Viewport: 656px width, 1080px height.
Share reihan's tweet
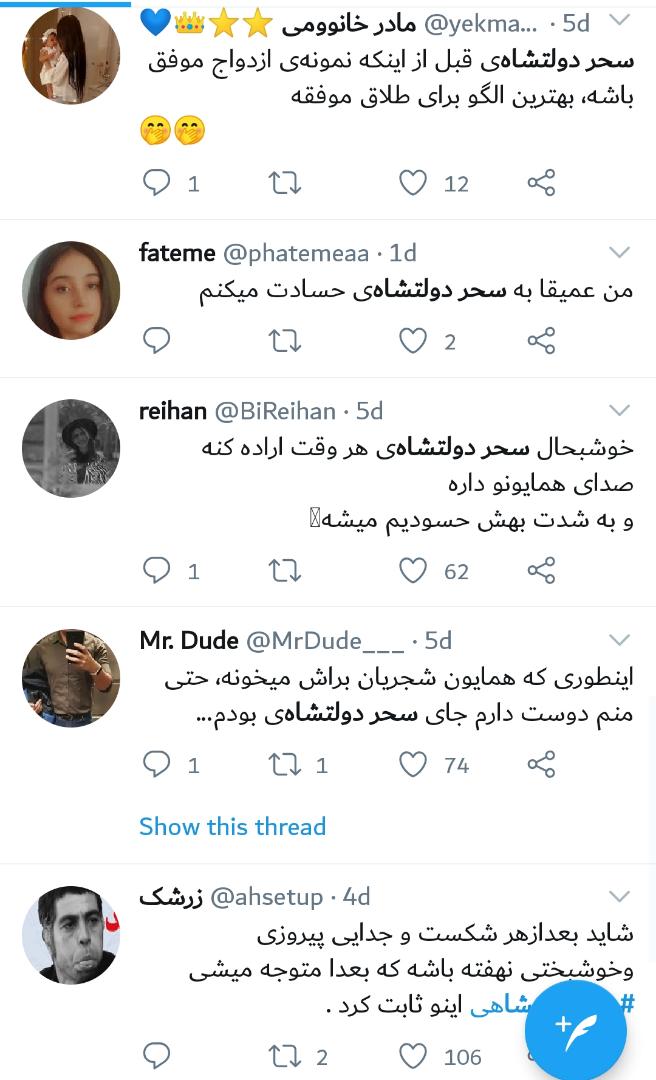541,571
